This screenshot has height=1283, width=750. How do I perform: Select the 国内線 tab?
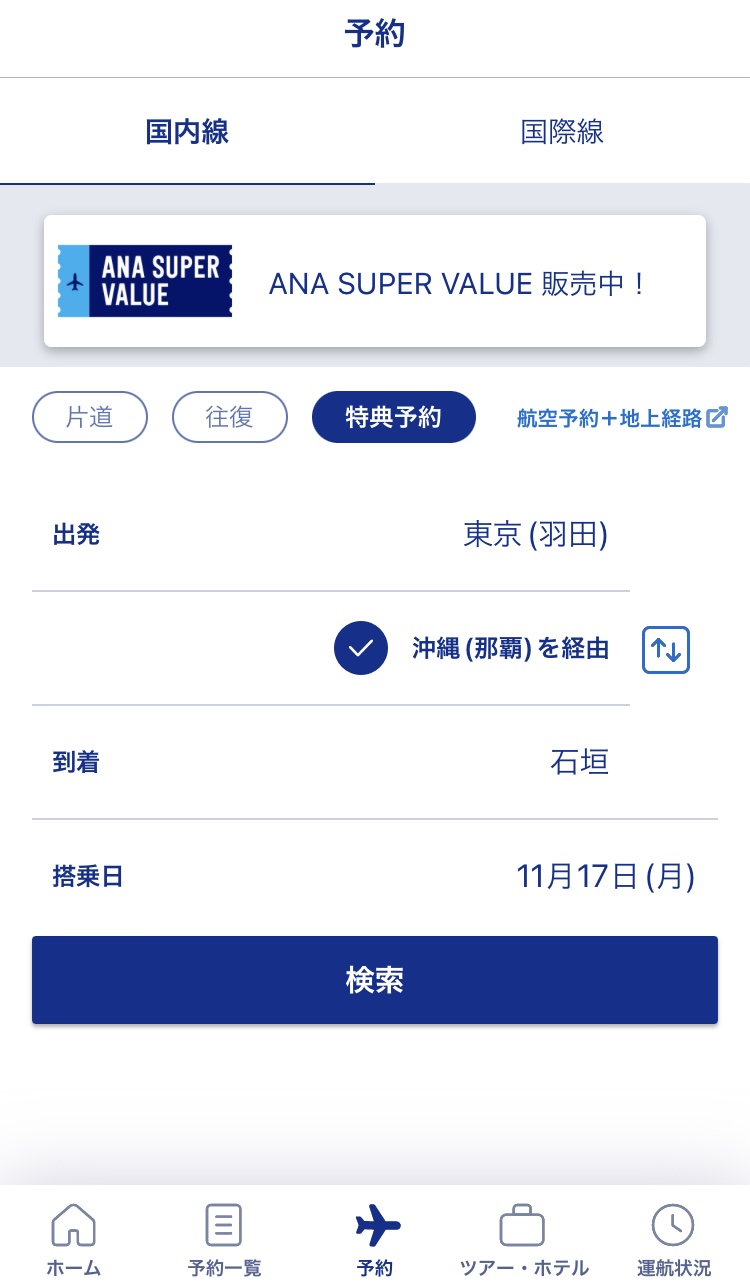pos(187,132)
